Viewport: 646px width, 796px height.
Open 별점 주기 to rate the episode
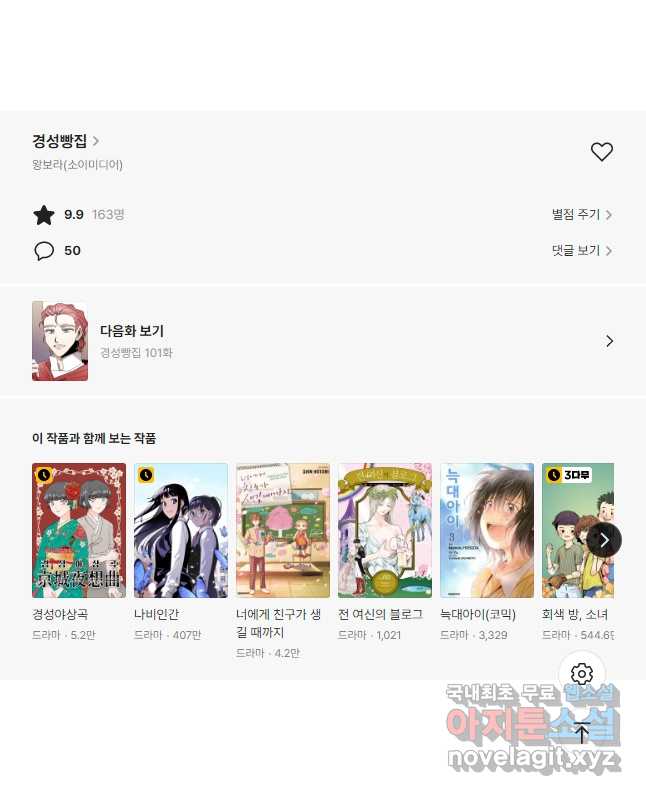click(581, 214)
